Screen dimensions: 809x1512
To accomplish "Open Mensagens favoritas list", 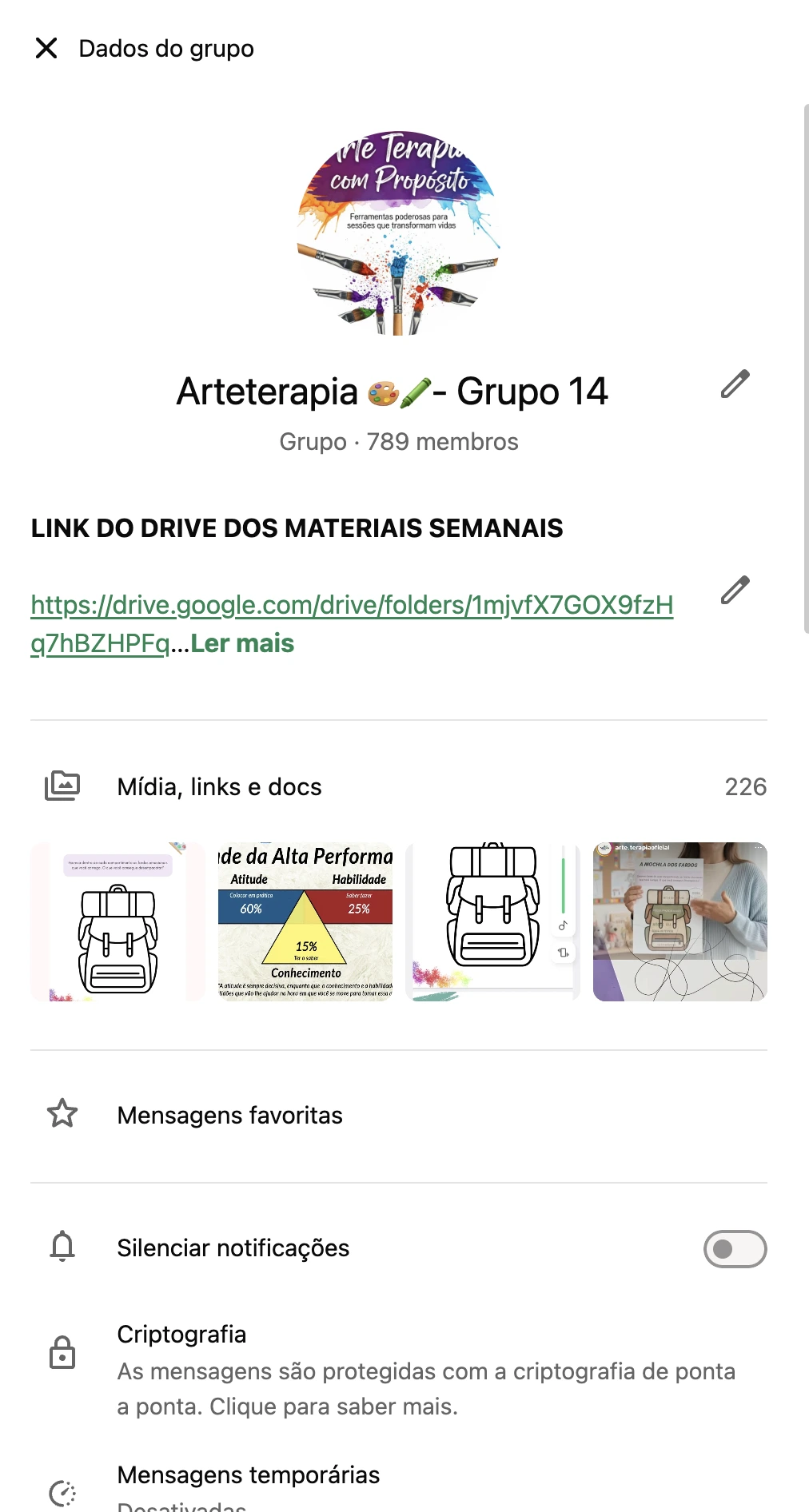I will click(x=230, y=1114).
